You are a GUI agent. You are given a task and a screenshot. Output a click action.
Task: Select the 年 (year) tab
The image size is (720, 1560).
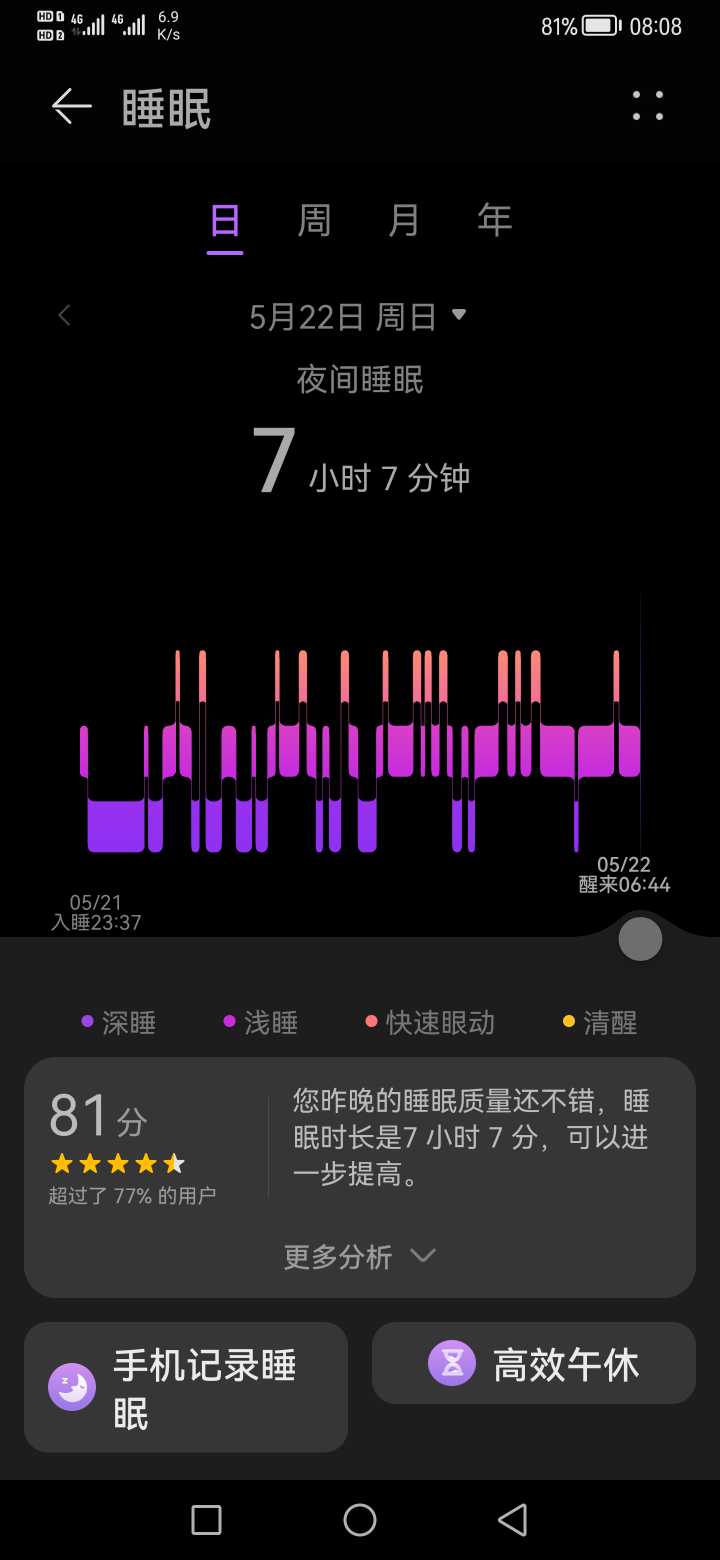pos(495,220)
